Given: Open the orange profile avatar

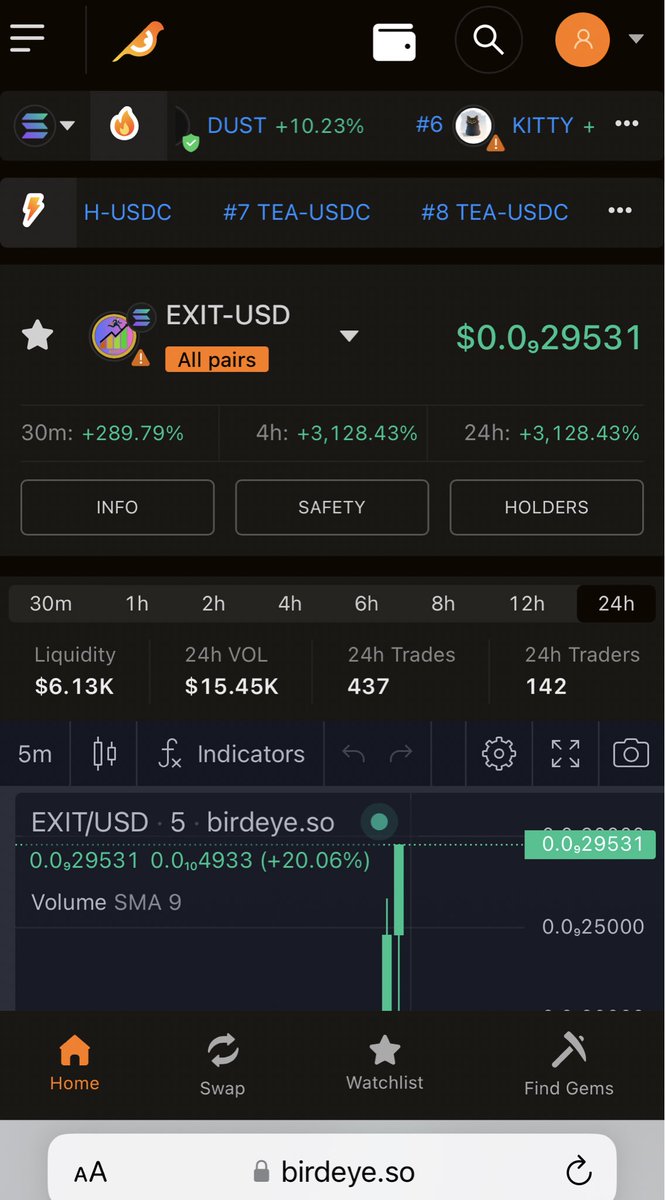Looking at the screenshot, I should point(583,40).
